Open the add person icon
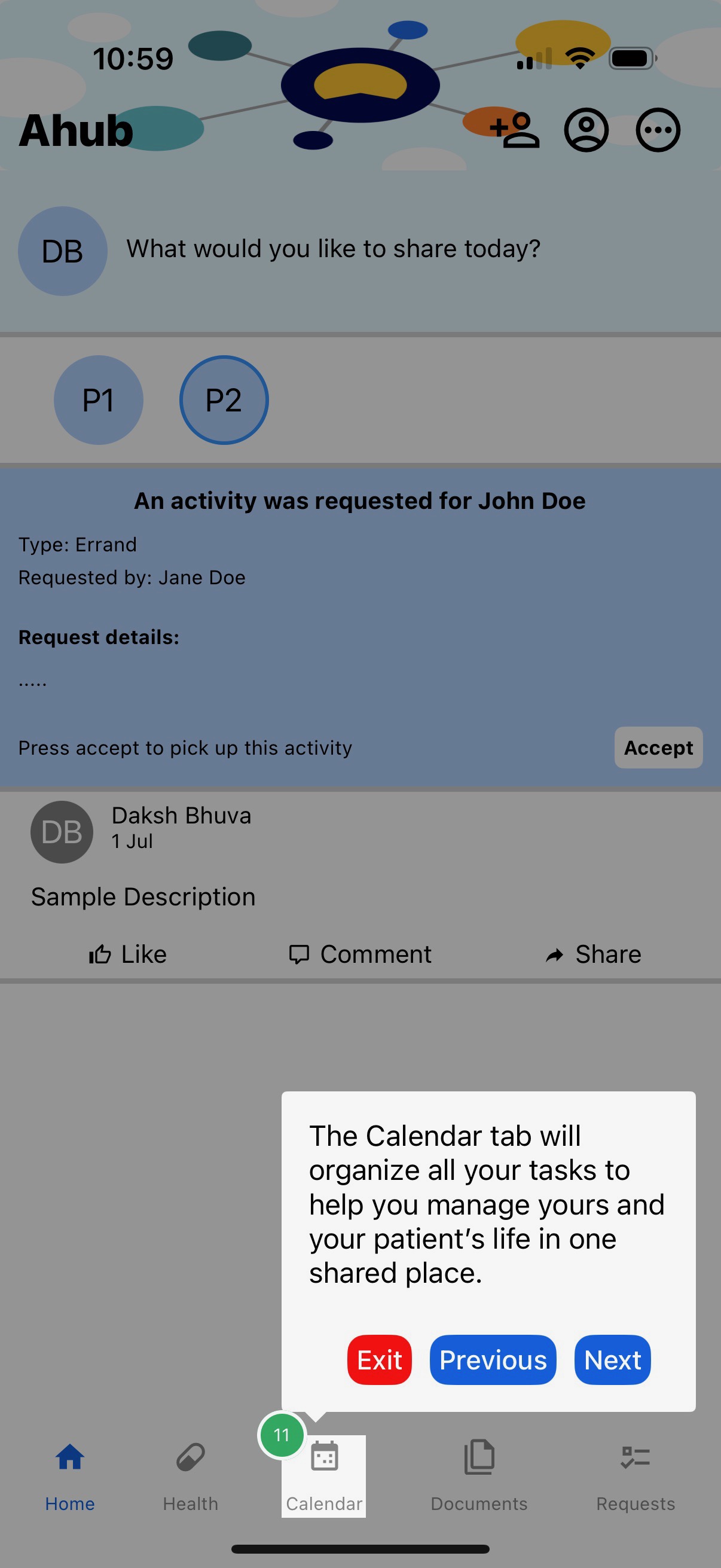The height and width of the screenshot is (1568, 721). [x=515, y=130]
